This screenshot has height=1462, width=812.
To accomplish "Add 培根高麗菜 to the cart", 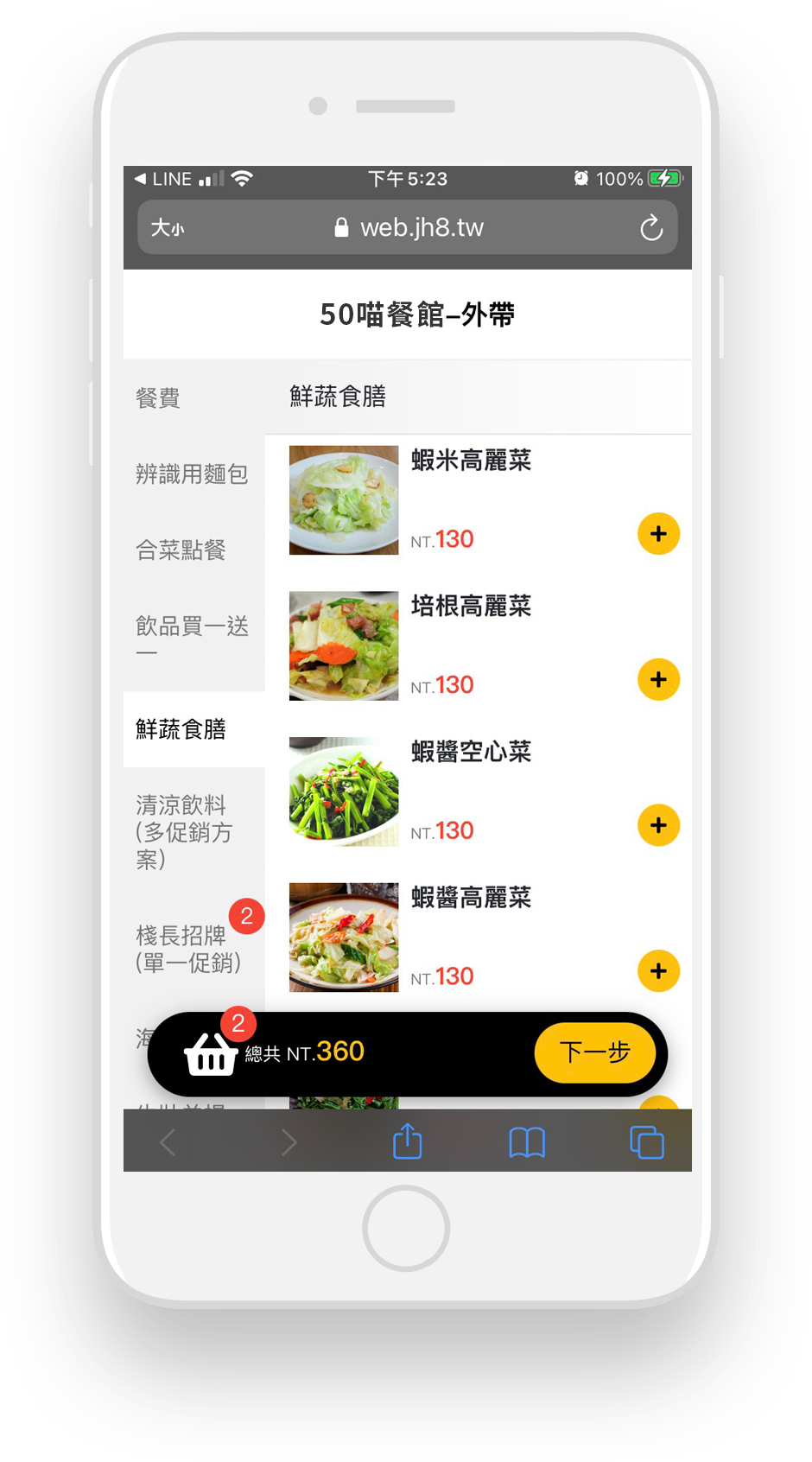I will 658,679.
